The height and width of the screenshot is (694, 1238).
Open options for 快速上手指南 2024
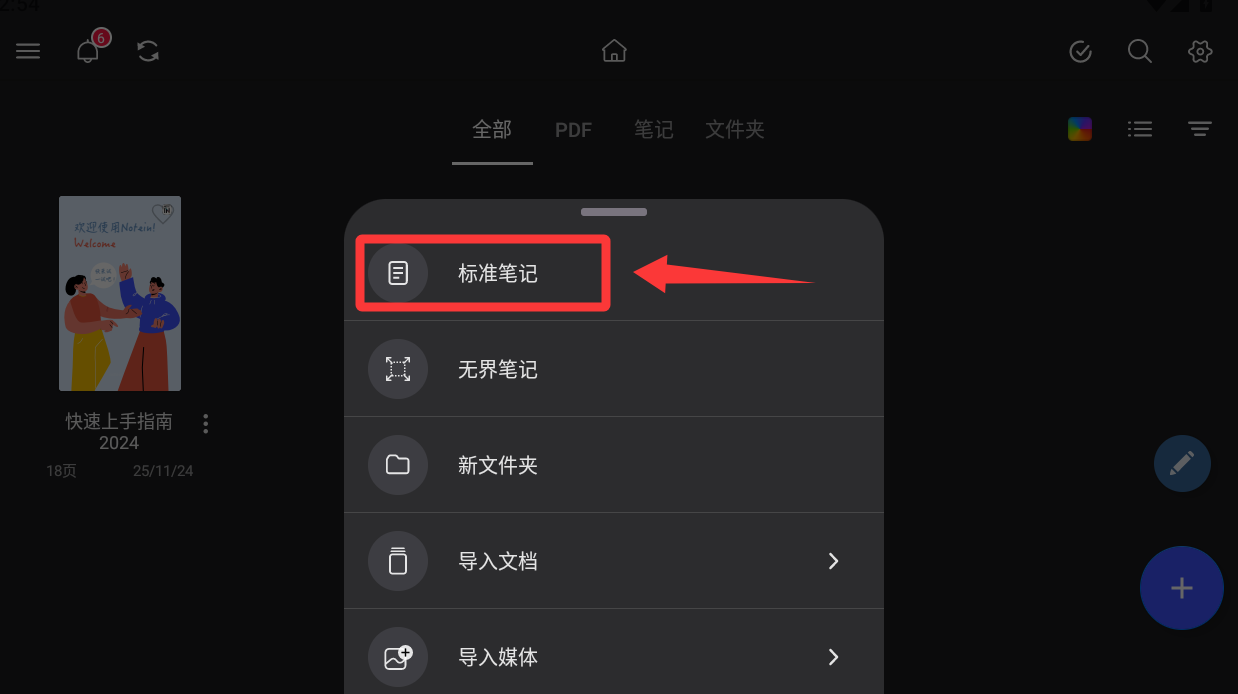(206, 424)
